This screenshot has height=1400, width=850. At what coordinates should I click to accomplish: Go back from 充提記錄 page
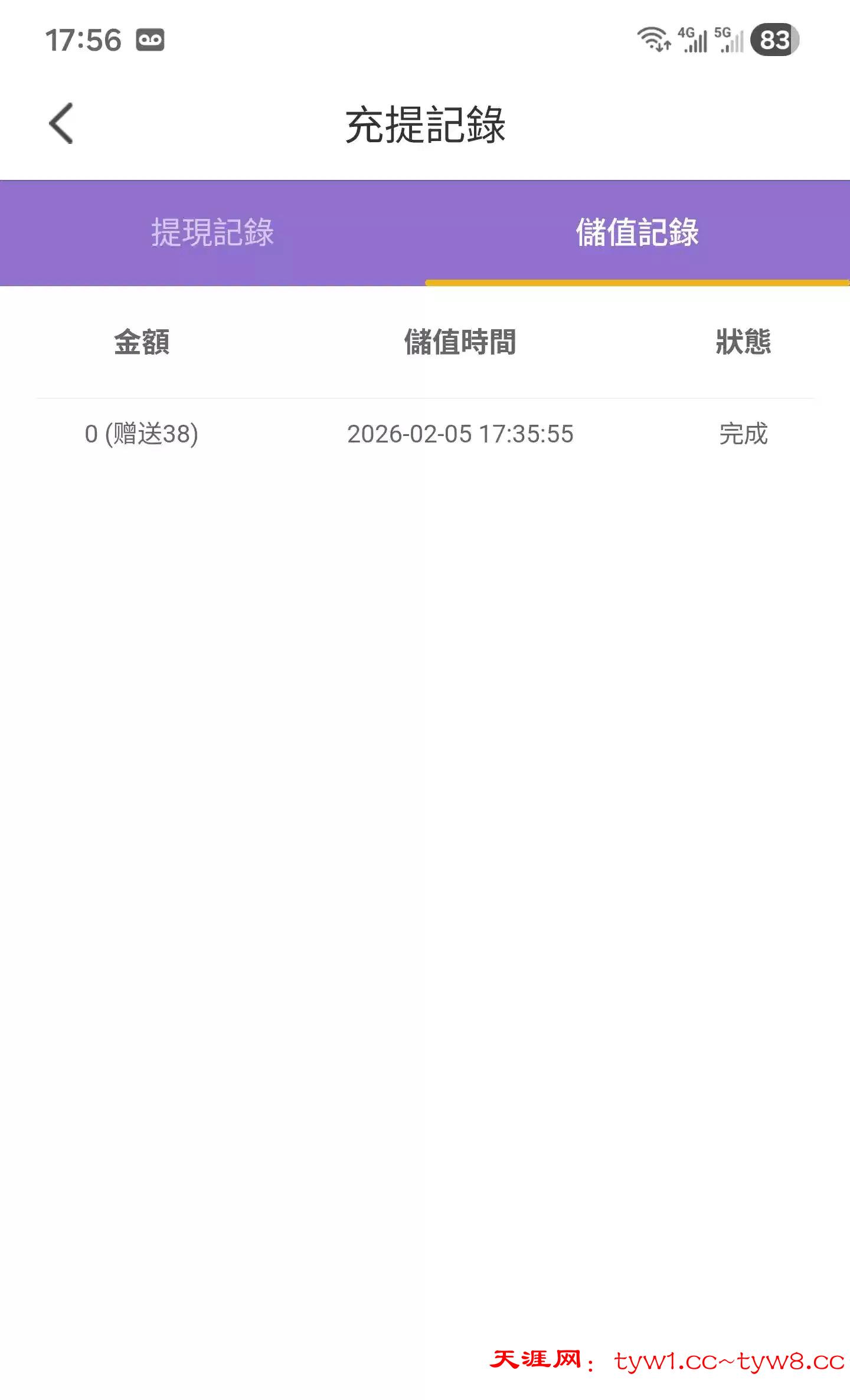61,123
